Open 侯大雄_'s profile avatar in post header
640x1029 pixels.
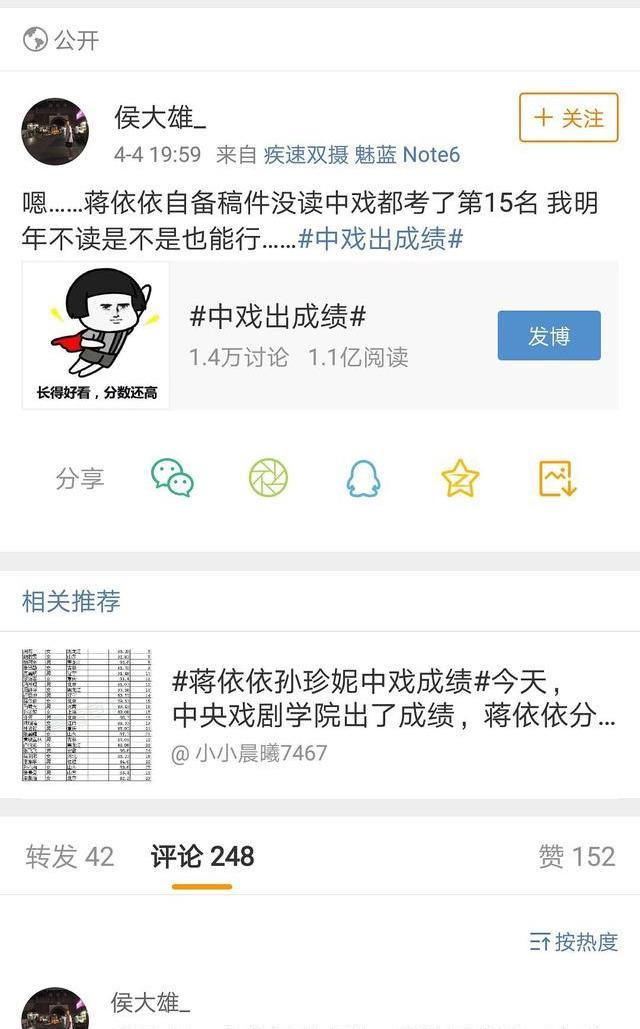click(x=54, y=131)
